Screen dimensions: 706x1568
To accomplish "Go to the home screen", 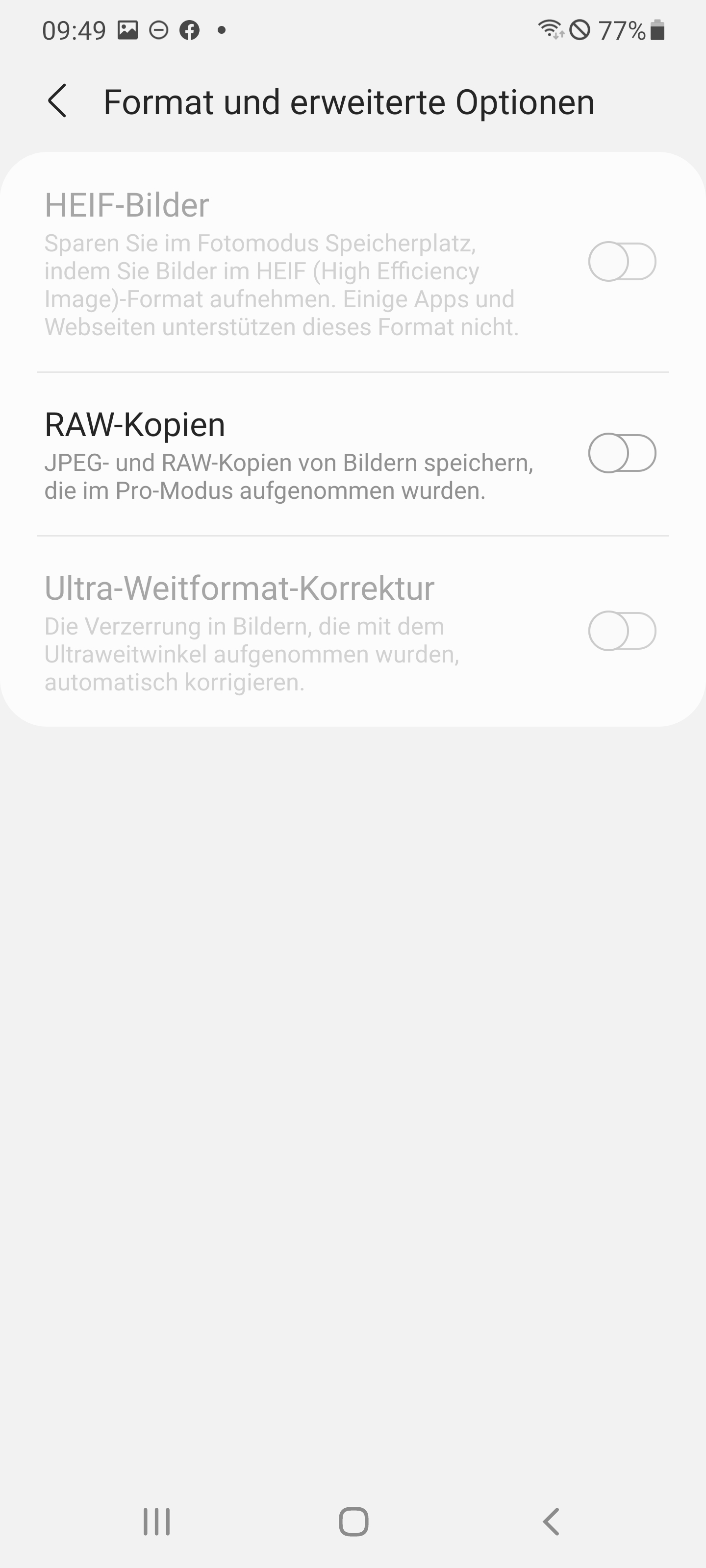I will click(x=353, y=1522).
